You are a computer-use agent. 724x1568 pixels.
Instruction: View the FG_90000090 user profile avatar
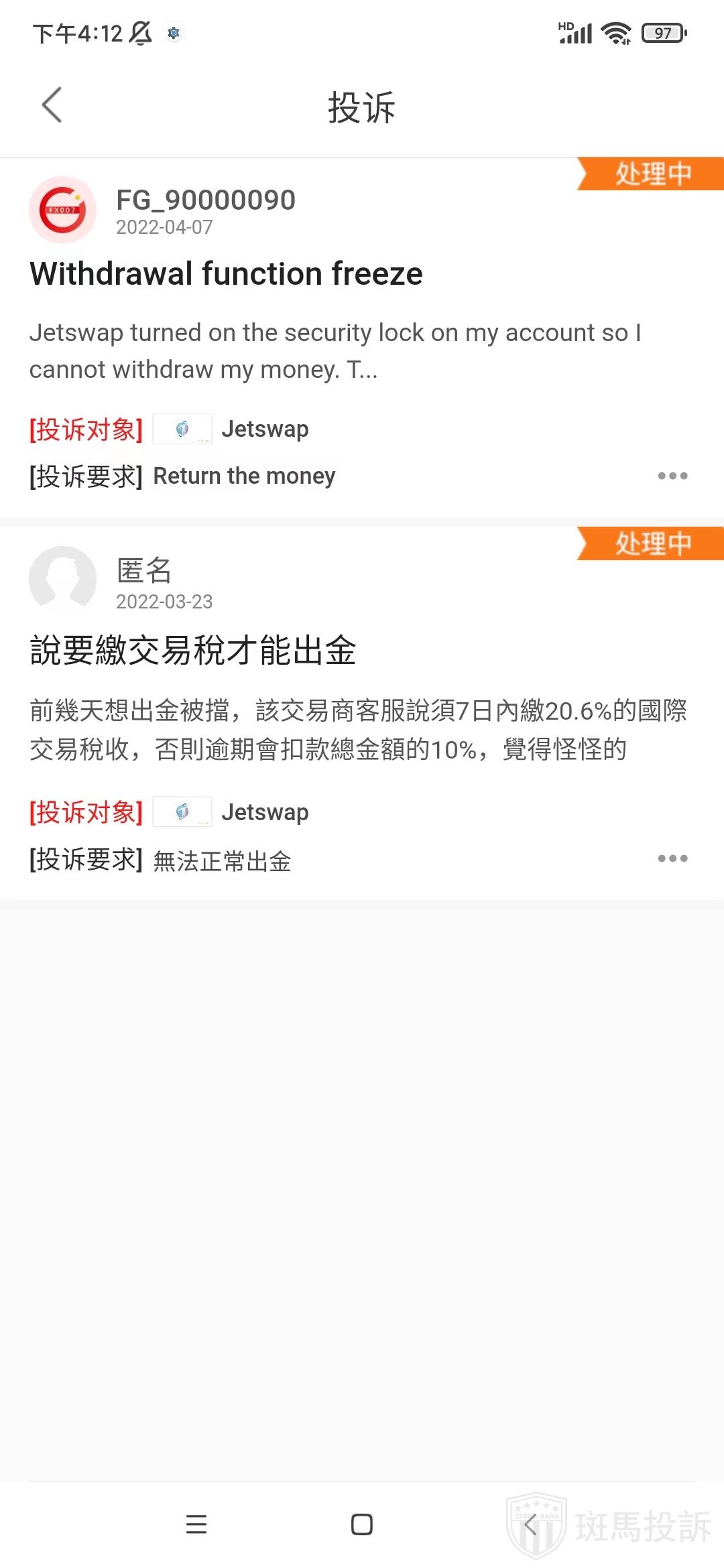63,210
